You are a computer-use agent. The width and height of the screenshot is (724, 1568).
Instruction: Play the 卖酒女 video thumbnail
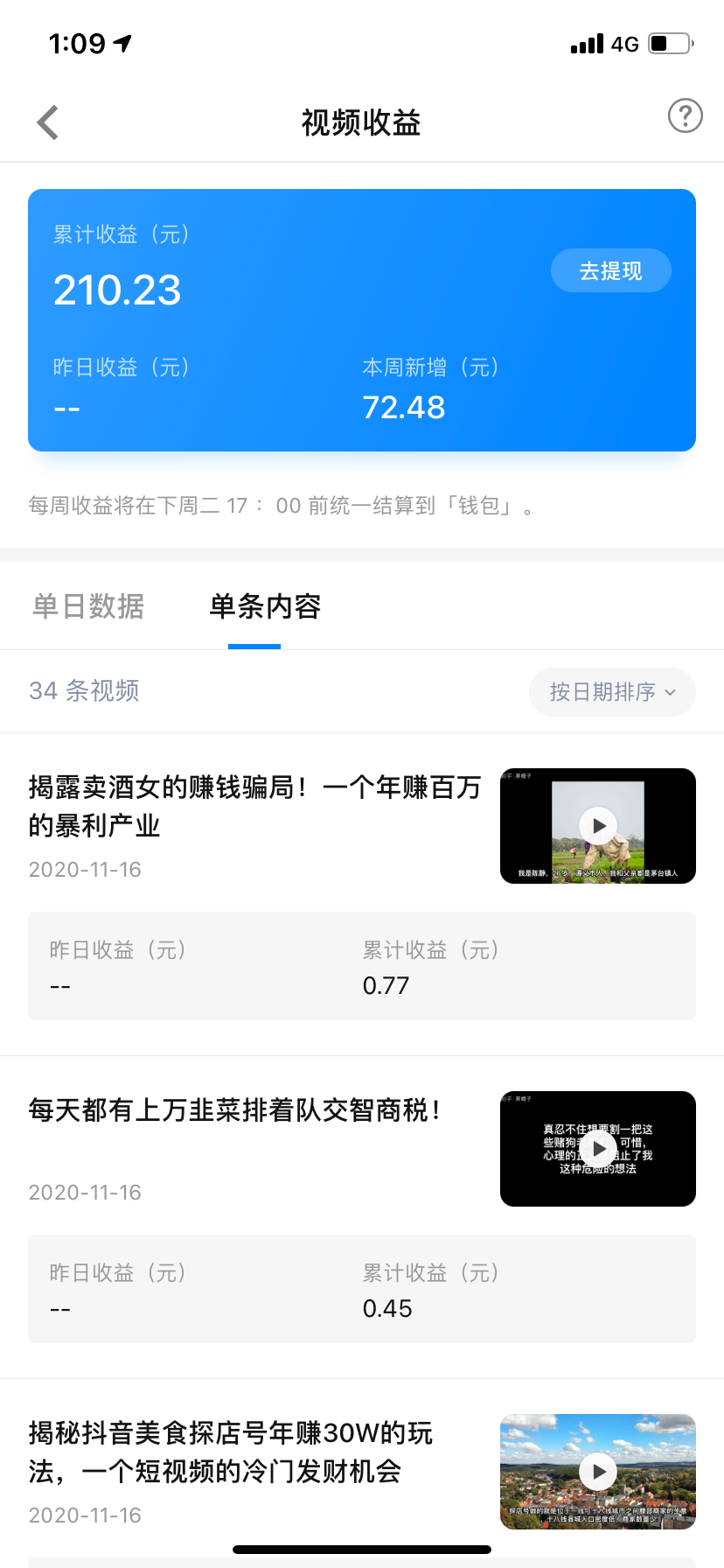(x=598, y=826)
